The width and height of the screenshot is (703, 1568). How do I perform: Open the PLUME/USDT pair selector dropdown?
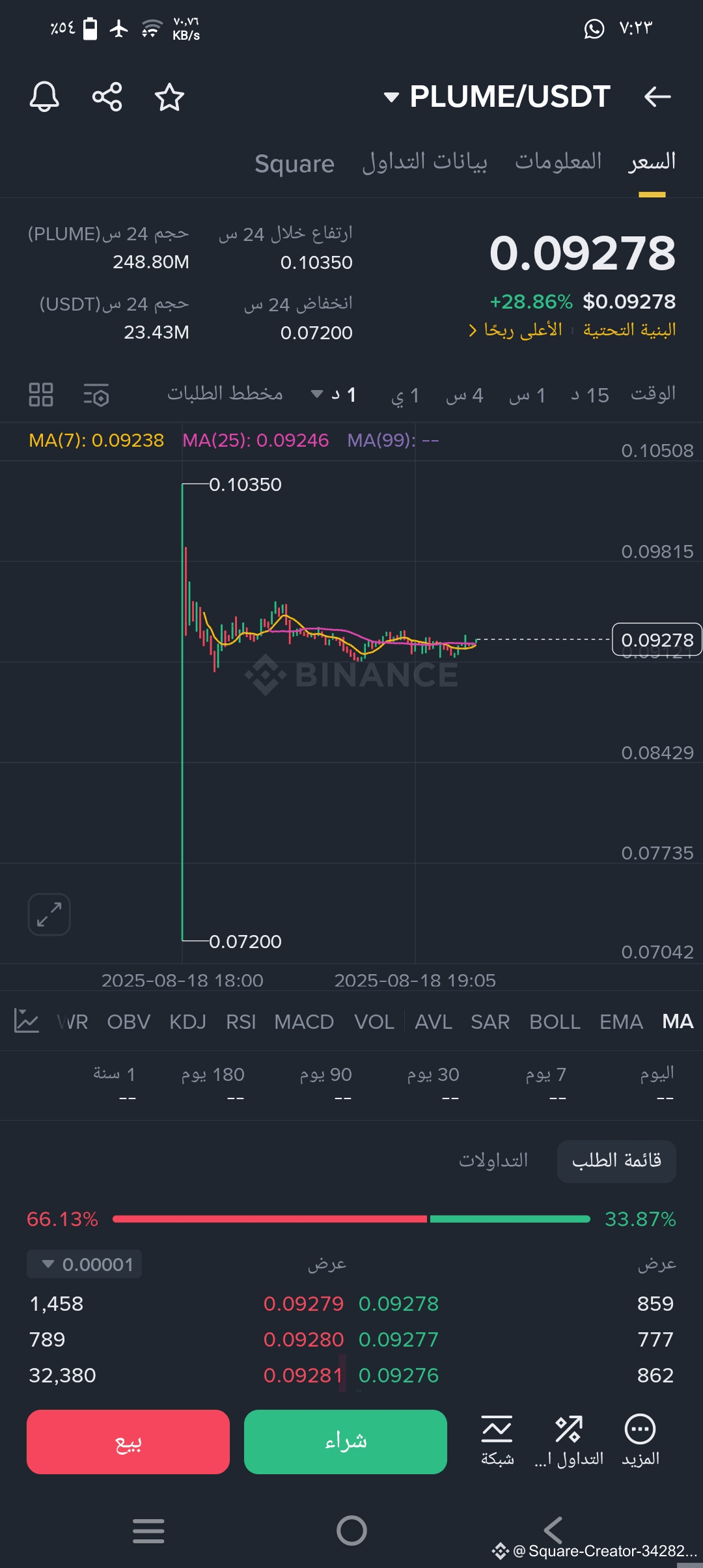pos(497,97)
